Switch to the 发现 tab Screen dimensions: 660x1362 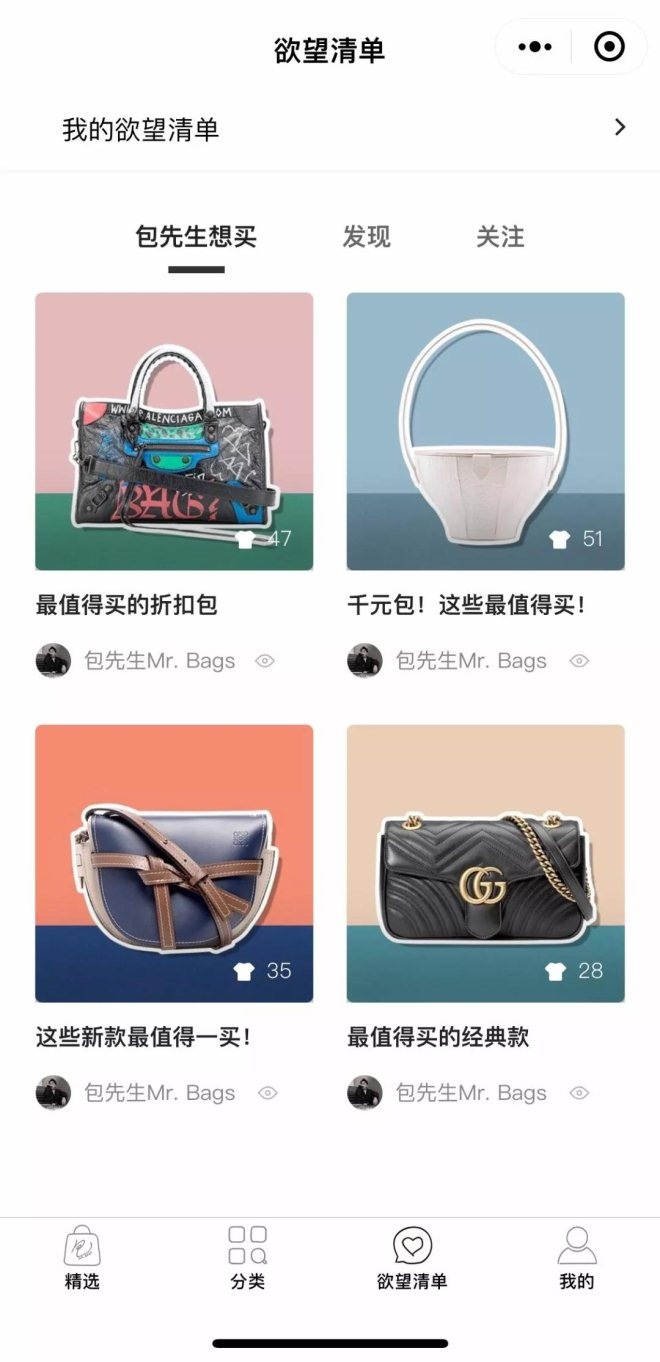(x=366, y=237)
